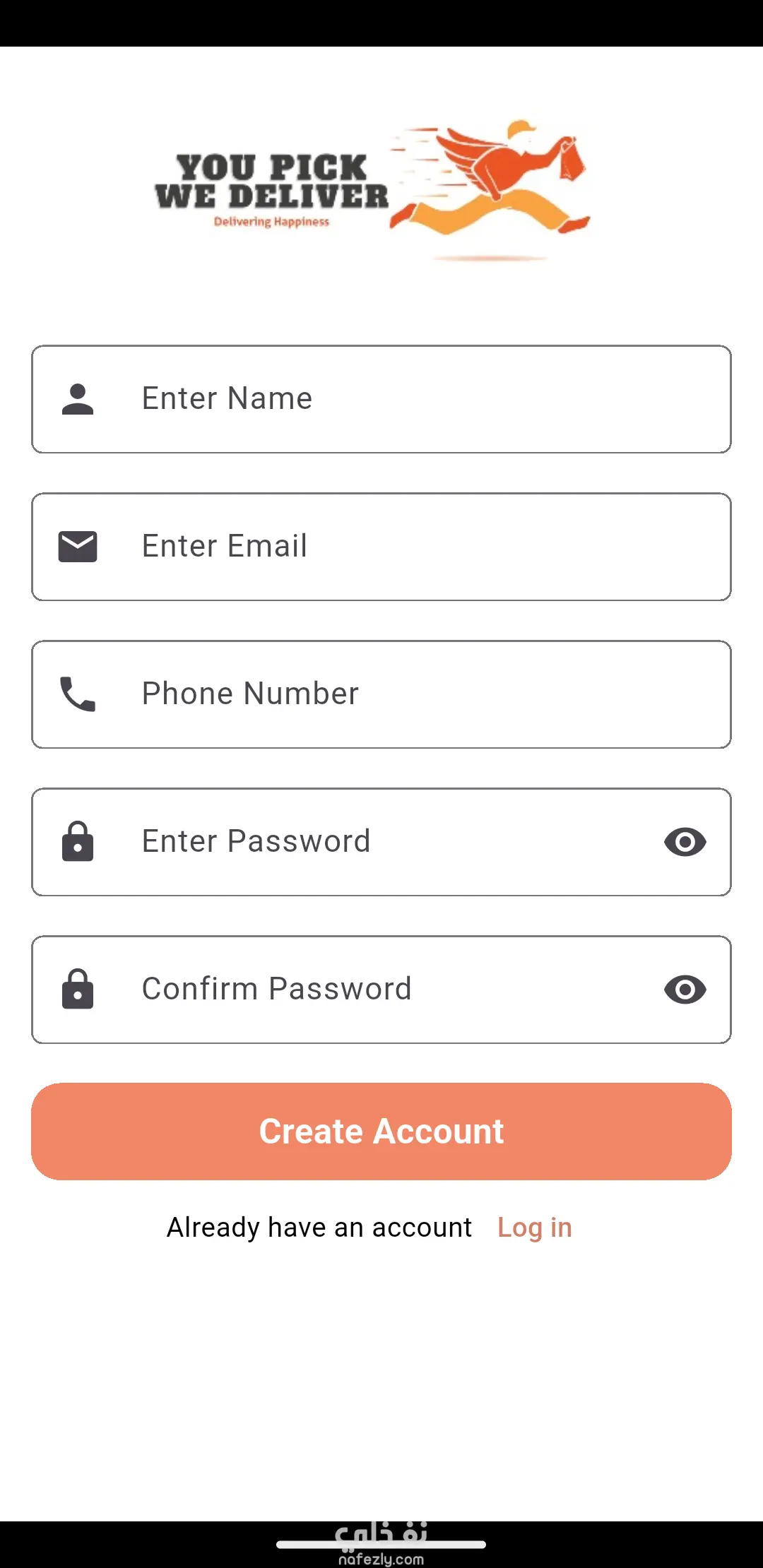Reveal the Confirm Password text
Image resolution: width=763 pixels, height=1568 pixels.
(x=685, y=990)
